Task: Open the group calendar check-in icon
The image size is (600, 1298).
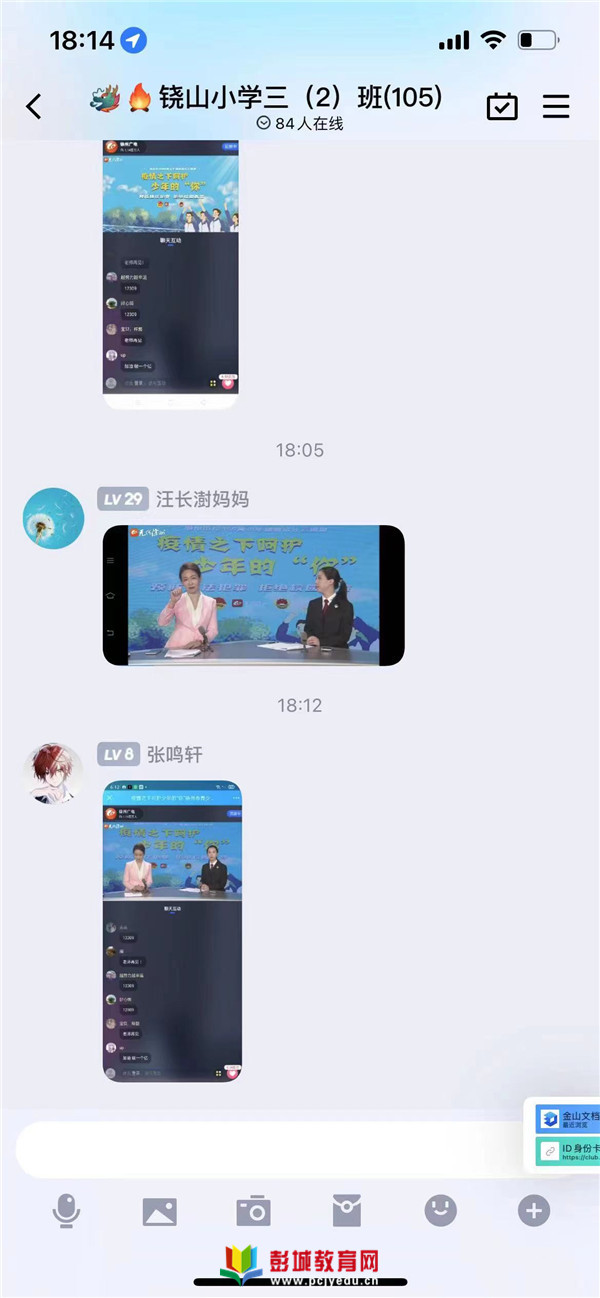Action: pyautogui.click(x=502, y=106)
